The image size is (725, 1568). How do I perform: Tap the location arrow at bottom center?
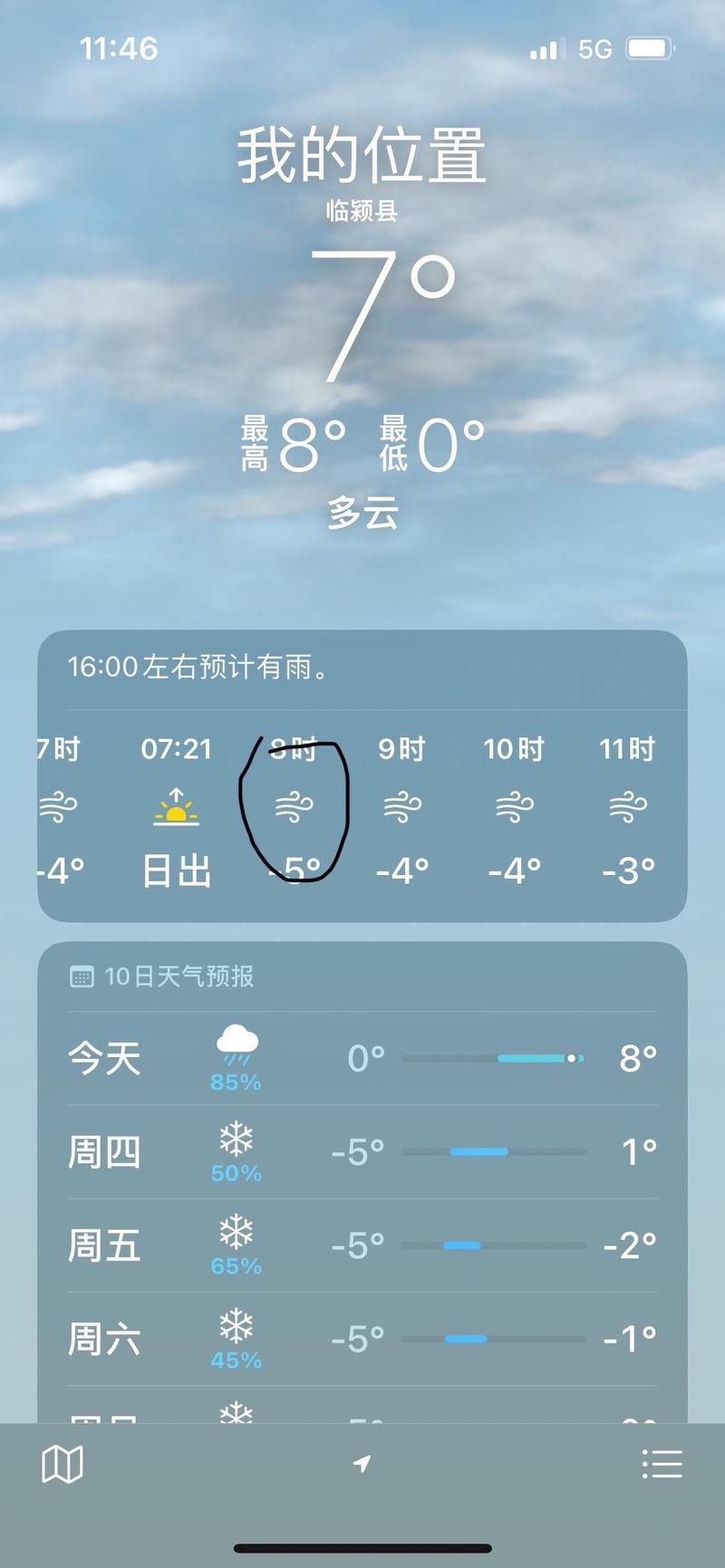coord(362,1462)
